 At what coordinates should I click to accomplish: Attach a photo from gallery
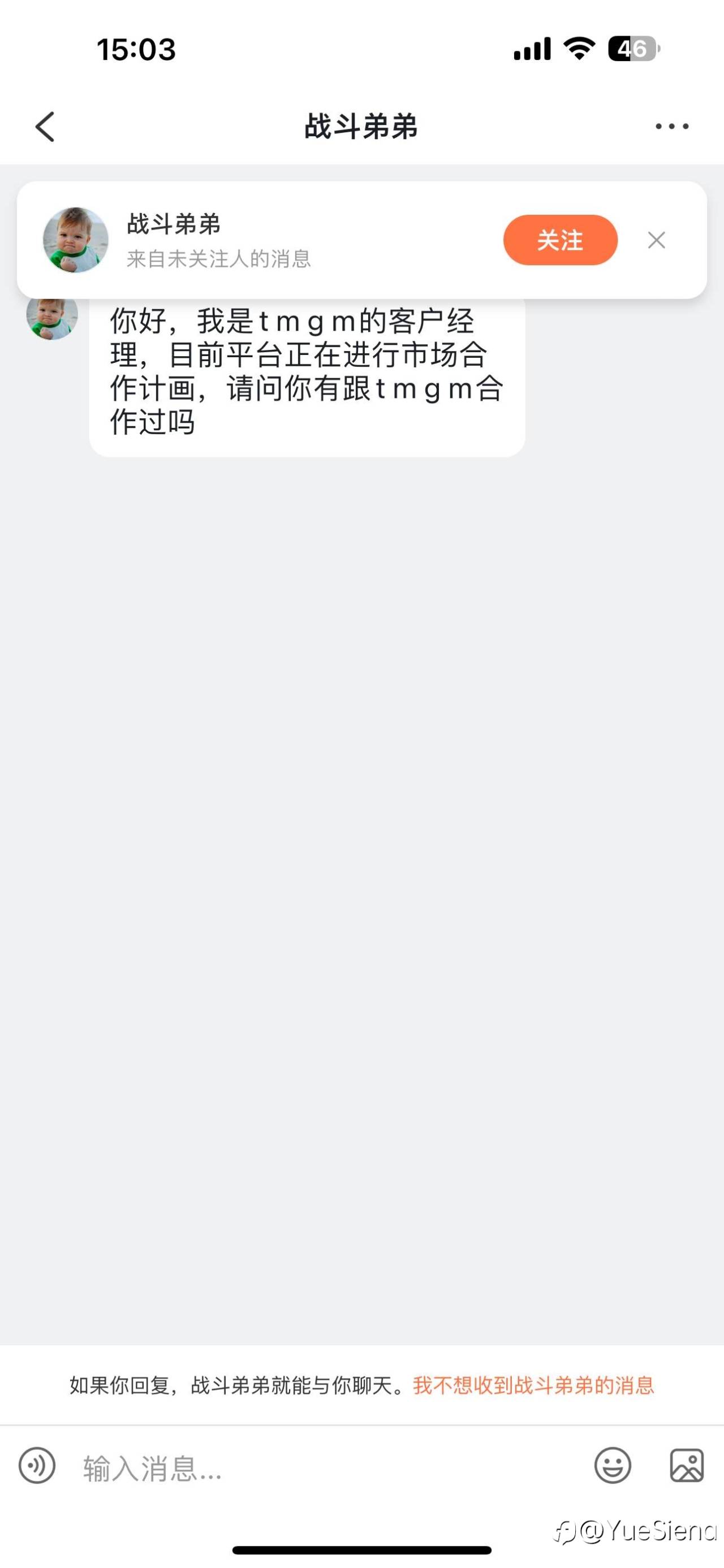tap(687, 1466)
